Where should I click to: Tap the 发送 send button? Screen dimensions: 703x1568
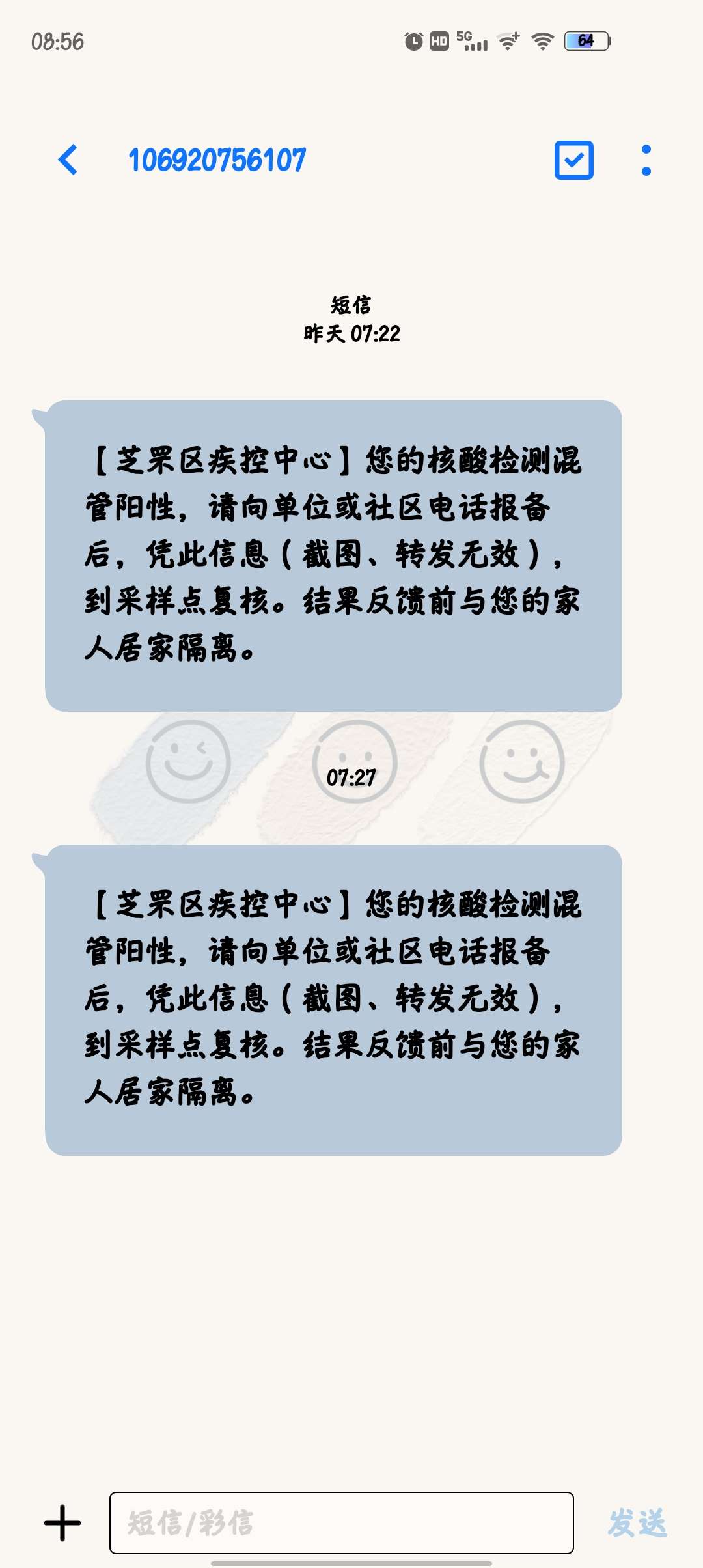[x=637, y=1523]
